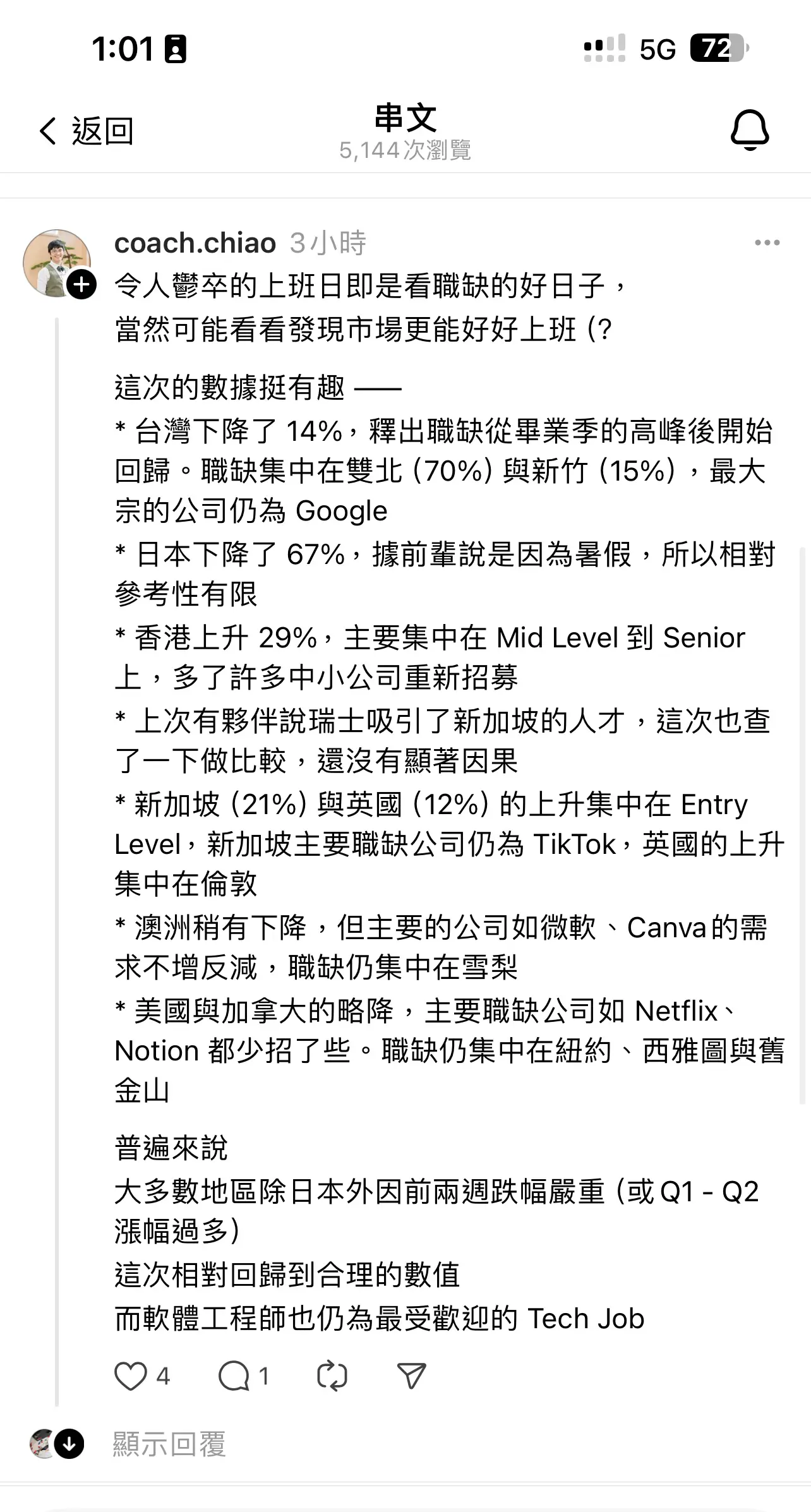This screenshot has width=811, height=1512.
Task: Share the post via paper plane icon
Action: pyautogui.click(x=411, y=1376)
